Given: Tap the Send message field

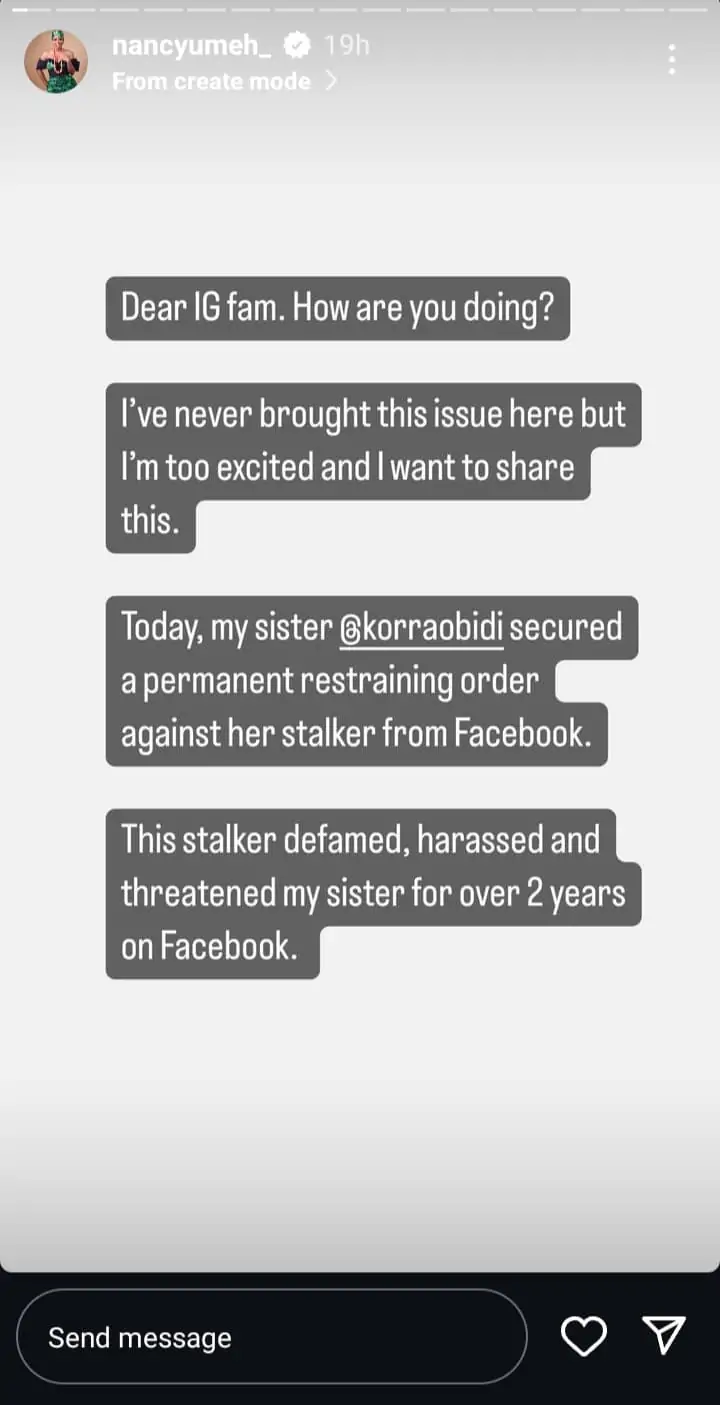Looking at the screenshot, I should 272,1337.
